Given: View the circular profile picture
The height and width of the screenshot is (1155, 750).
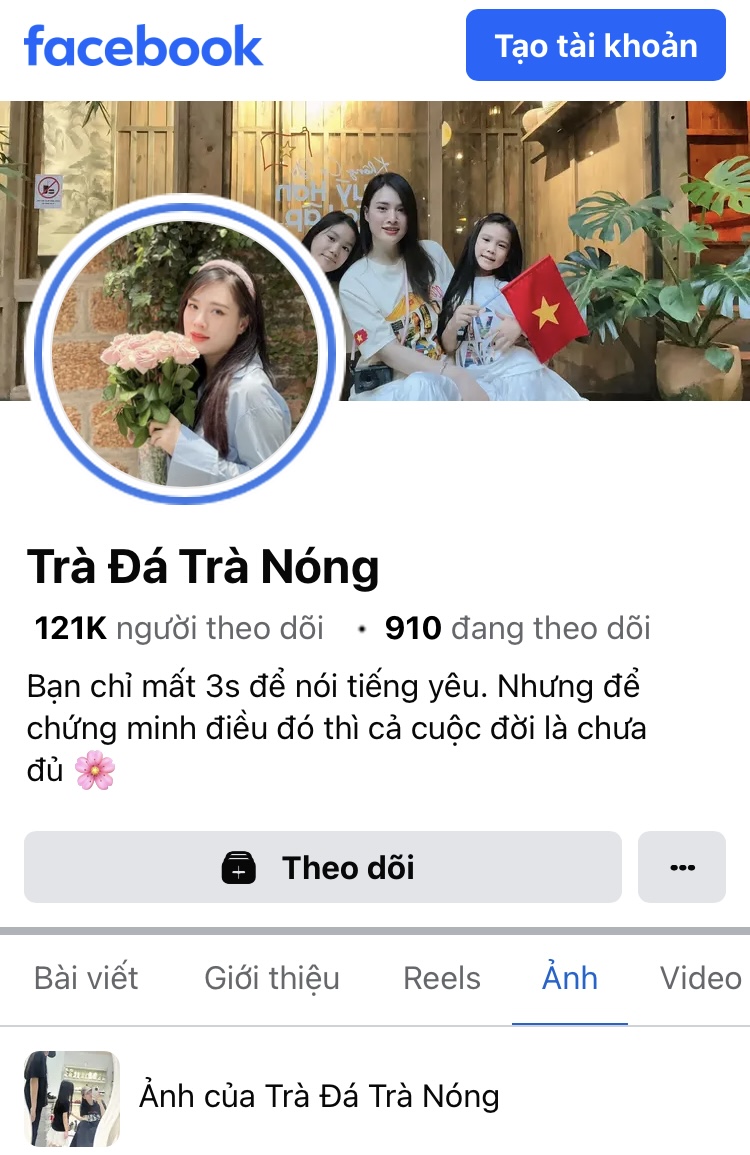Looking at the screenshot, I should pos(185,352).
